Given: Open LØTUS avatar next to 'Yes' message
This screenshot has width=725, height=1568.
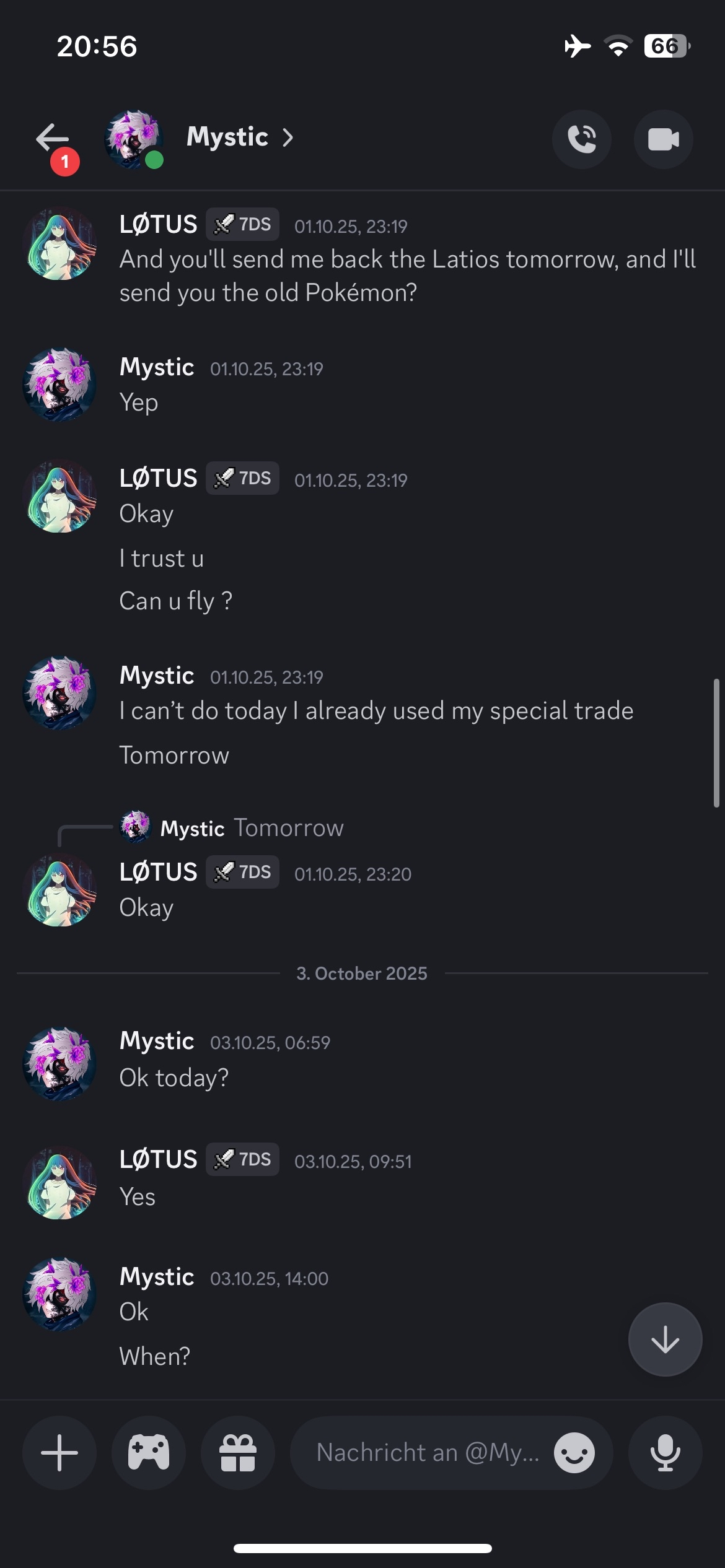Looking at the screenshot, I should coord(60,1183).
